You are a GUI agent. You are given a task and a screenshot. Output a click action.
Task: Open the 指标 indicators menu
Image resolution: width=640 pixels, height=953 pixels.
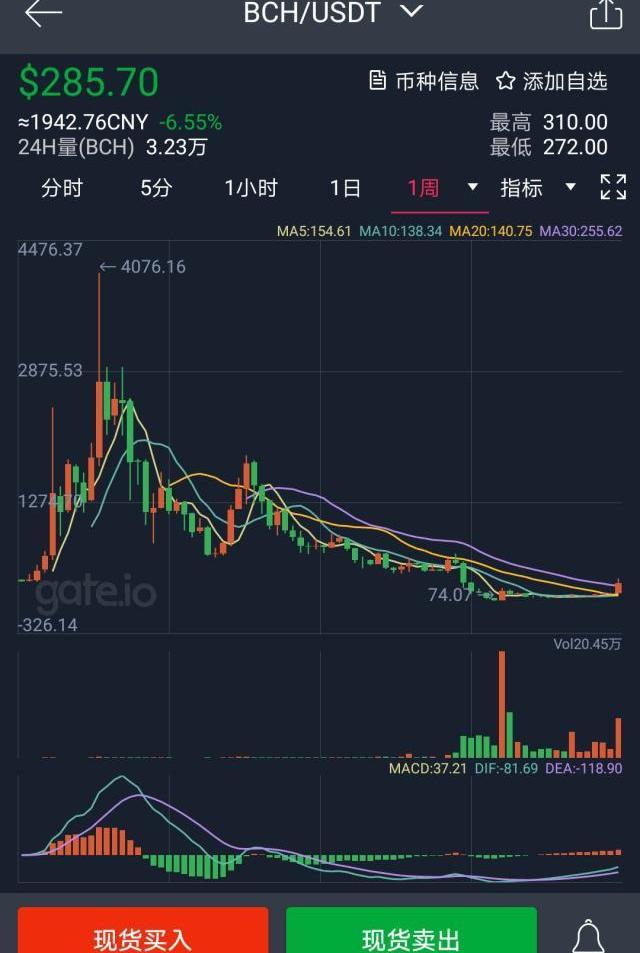coord(538,188)
